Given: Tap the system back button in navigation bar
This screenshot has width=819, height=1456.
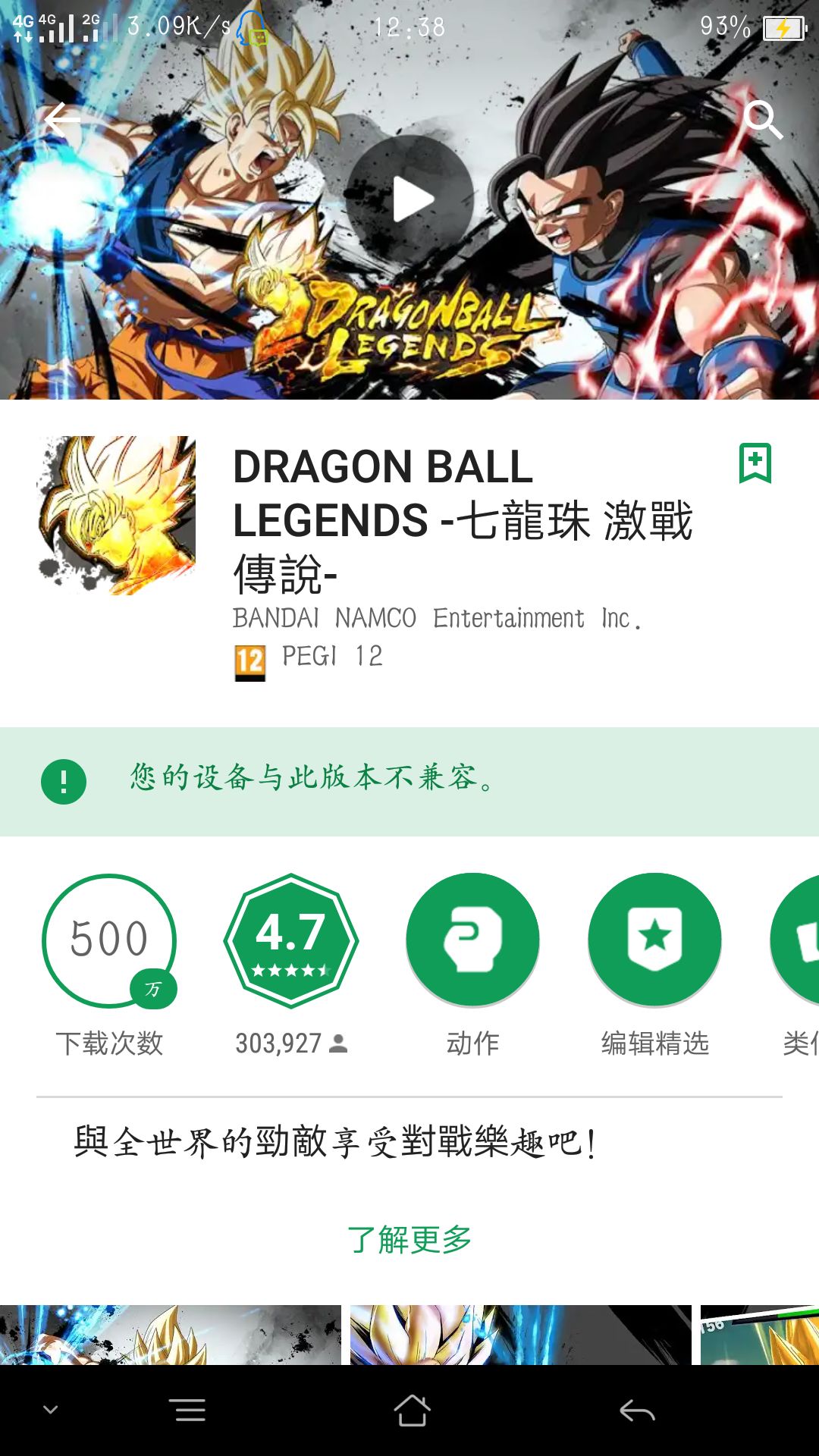Looking at the screenshot, I should (637, 1410).
